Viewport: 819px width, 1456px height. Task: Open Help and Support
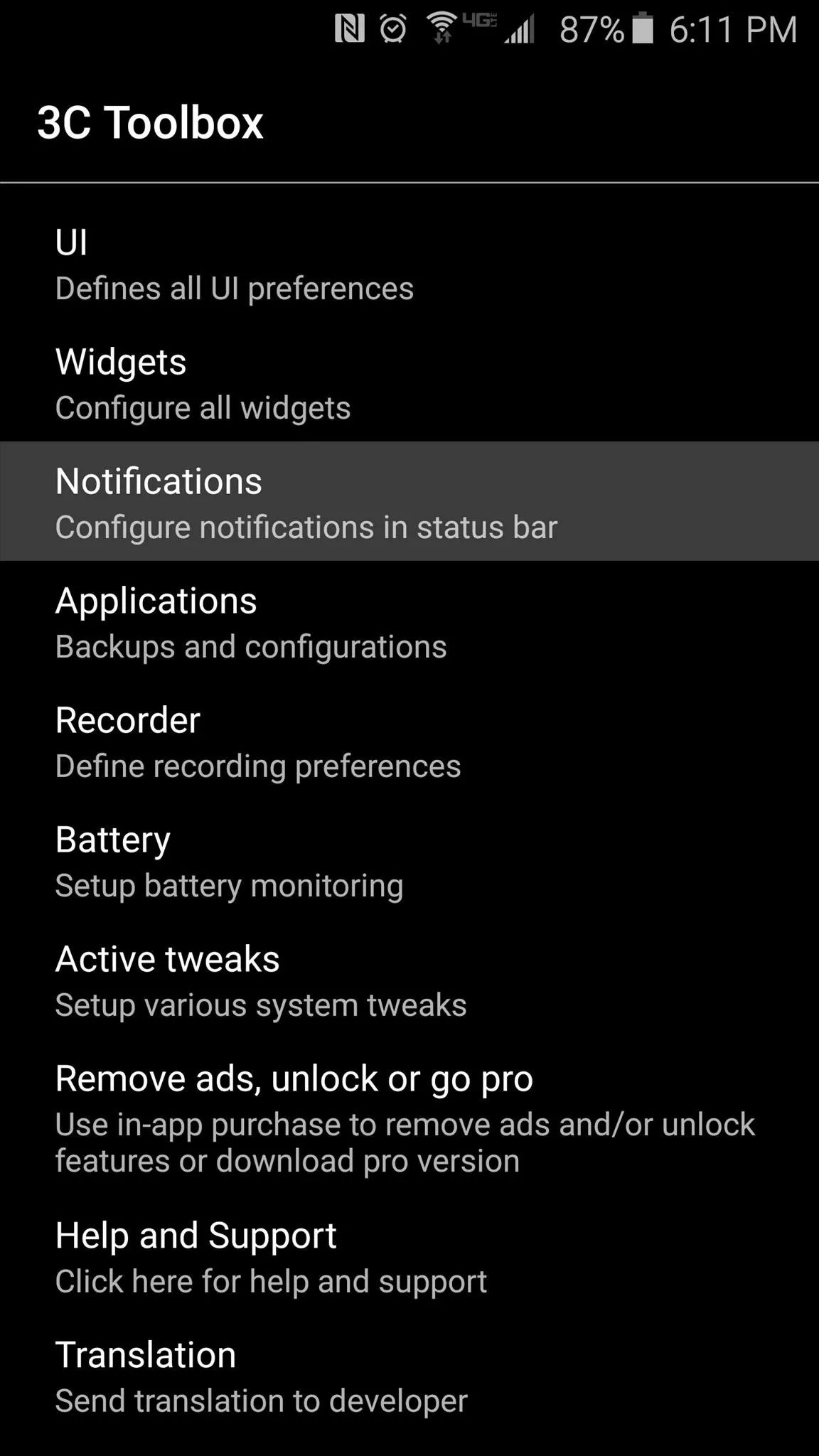409,1256
